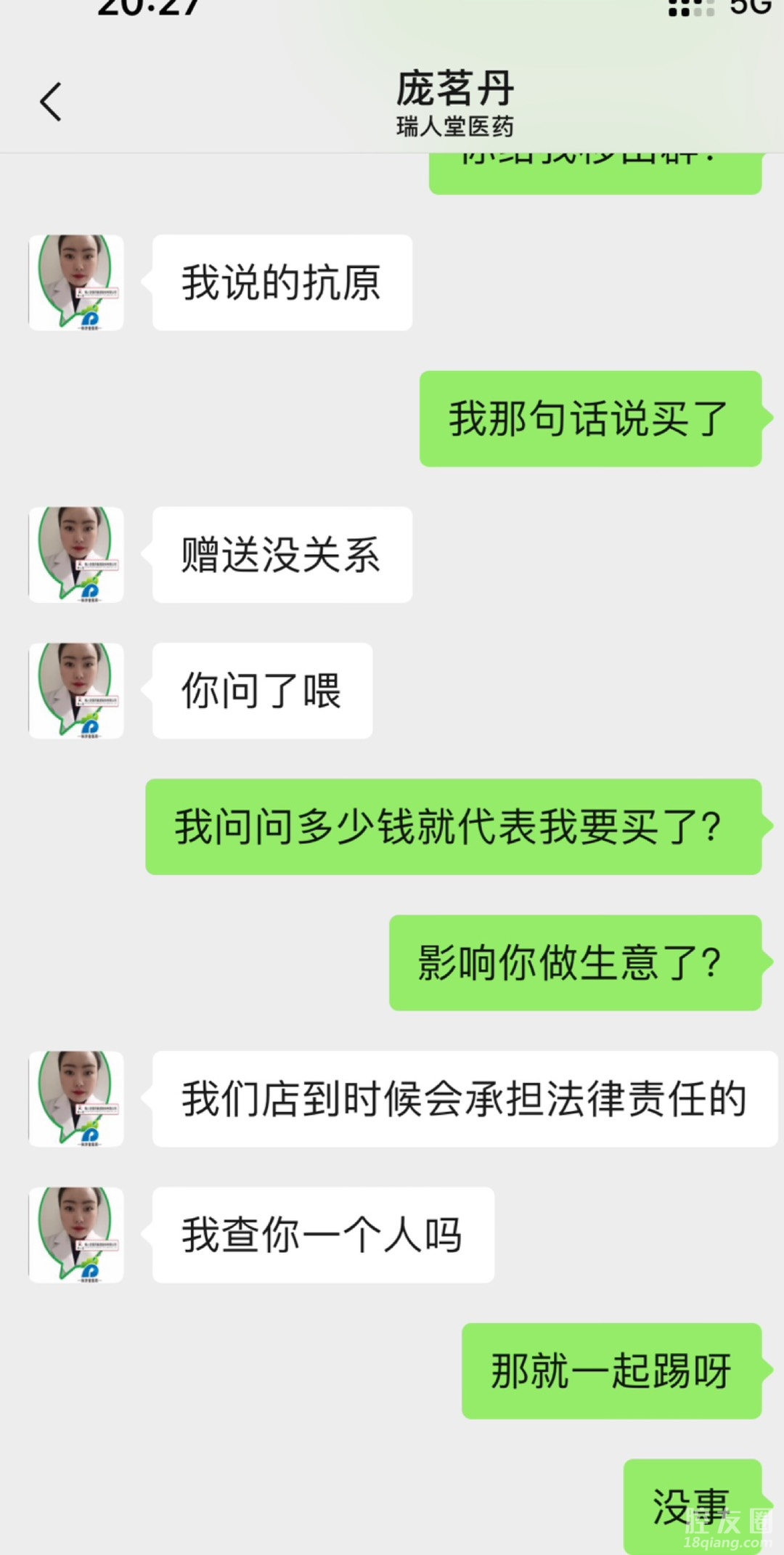Image resolution: width=784 pixels, height=1555 pixels.
Task: Open sender's avatar beside 我说的抗原
Action: click(x=76, y=283)
